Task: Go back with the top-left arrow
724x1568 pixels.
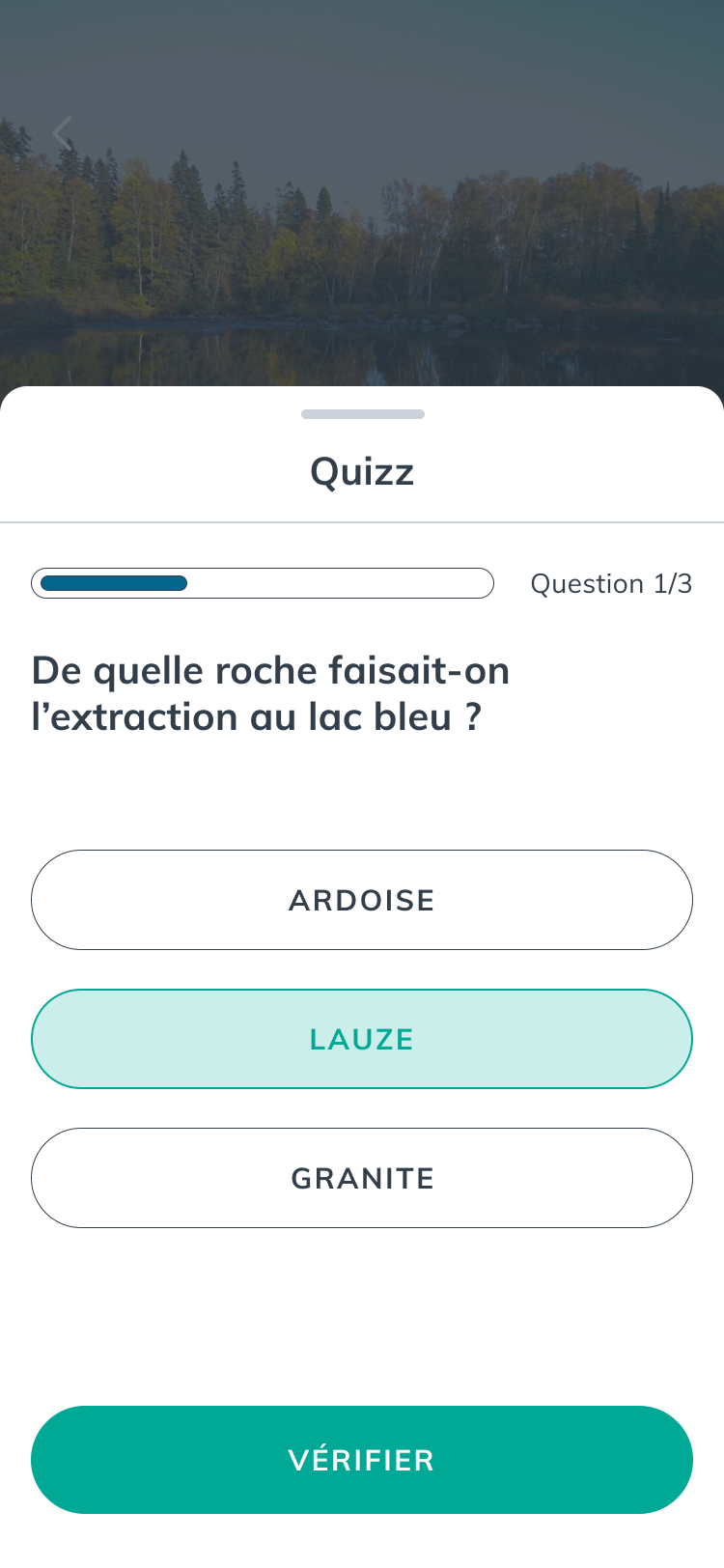Action: pos(63,133)
